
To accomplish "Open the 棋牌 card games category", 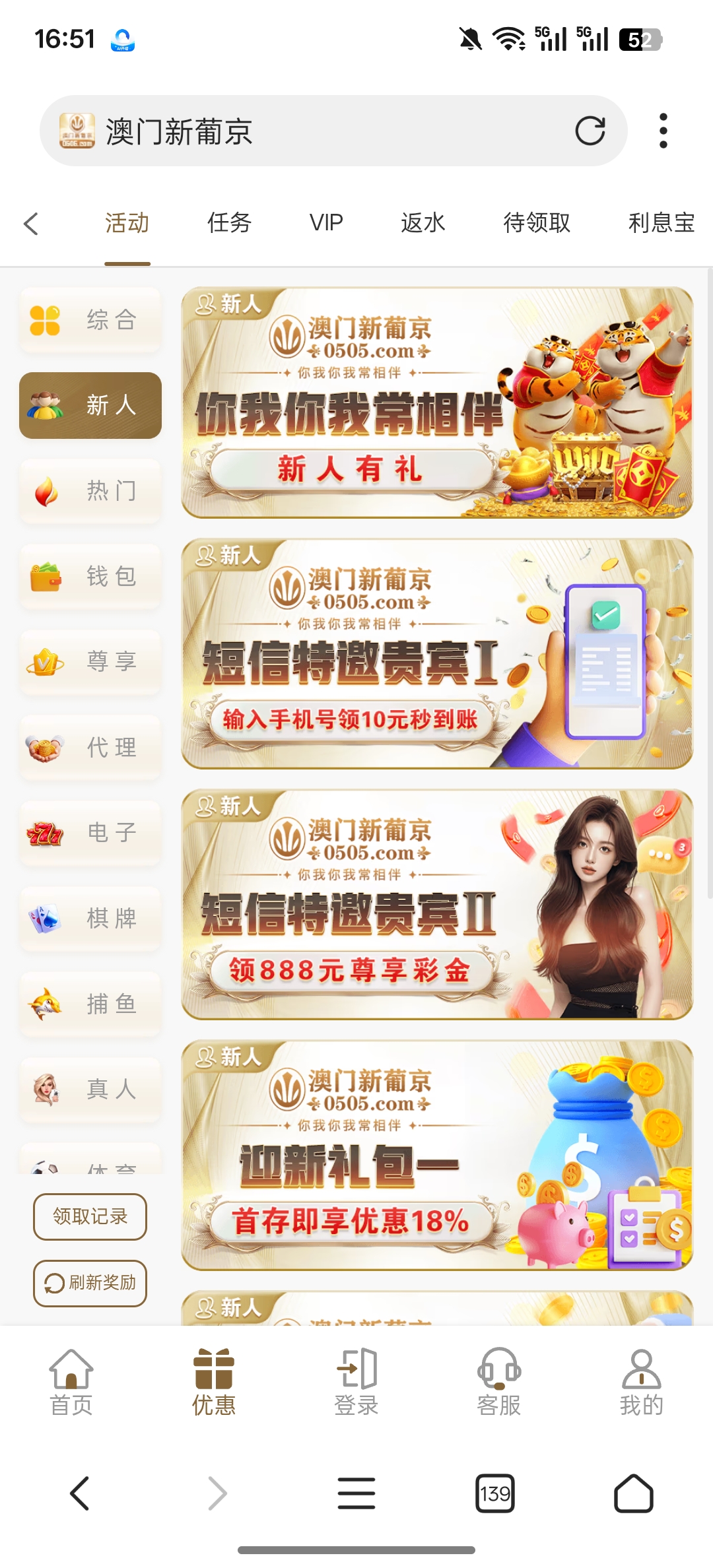I will click(89, 919).
